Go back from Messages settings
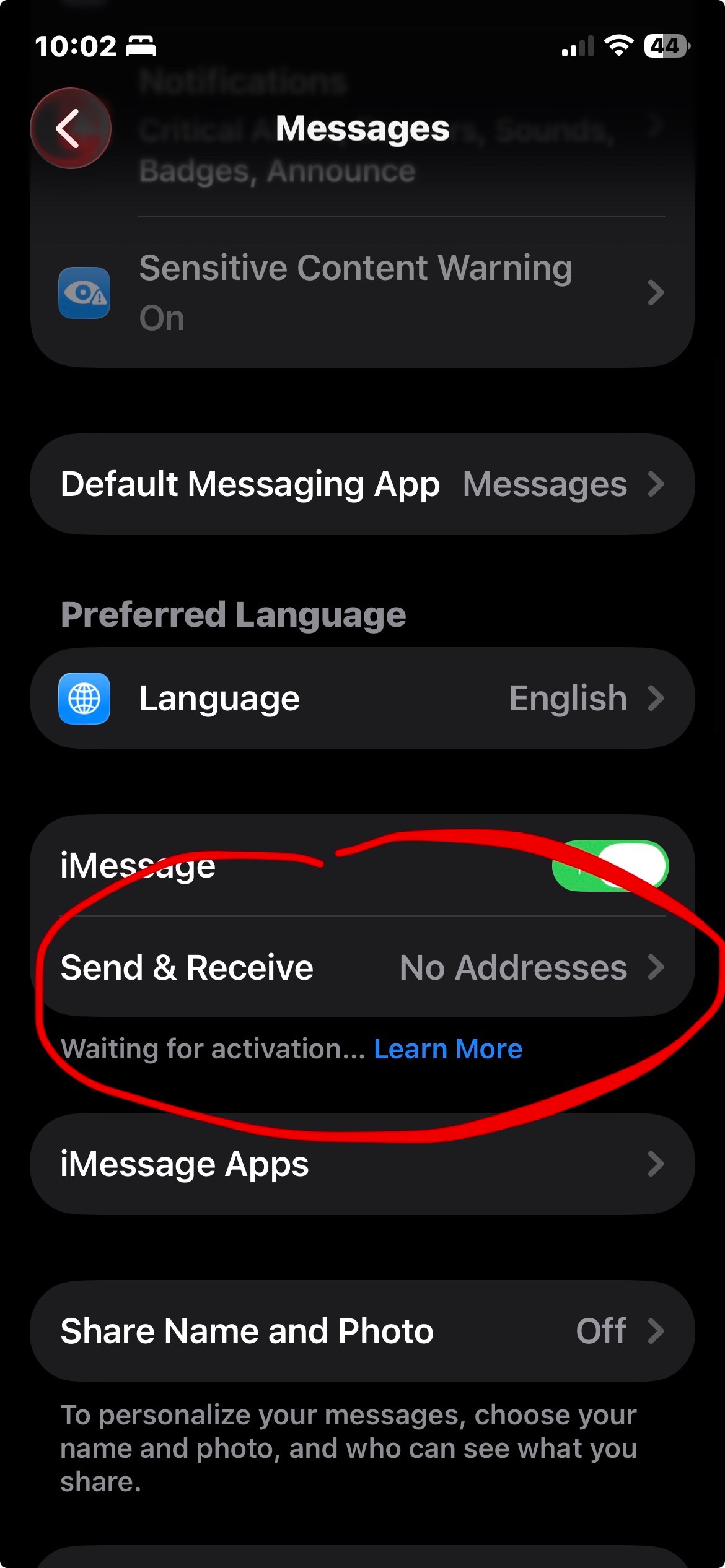 tap(71, 128)
